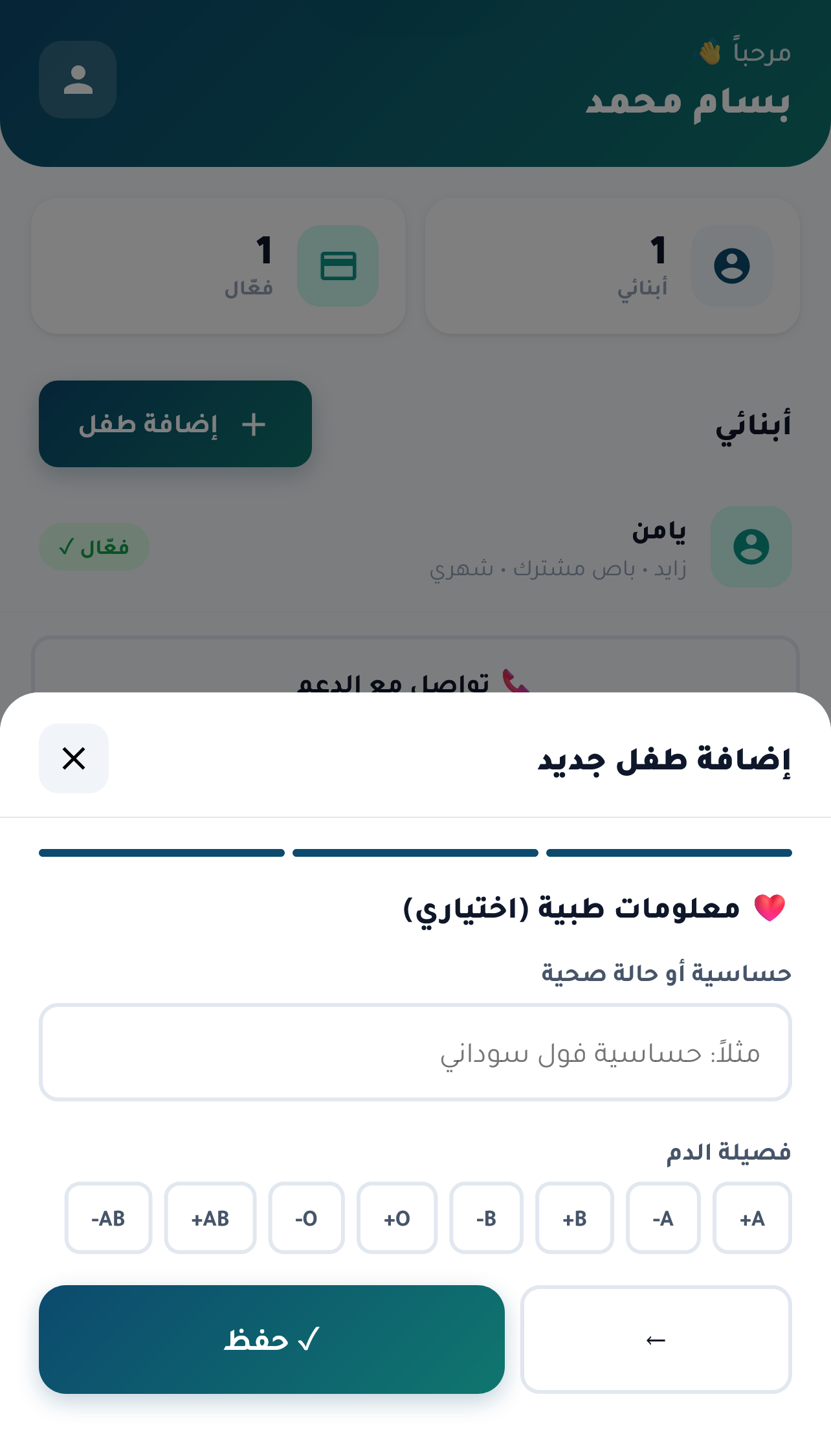Select blood type +AB

click(x=210, y=1219)
